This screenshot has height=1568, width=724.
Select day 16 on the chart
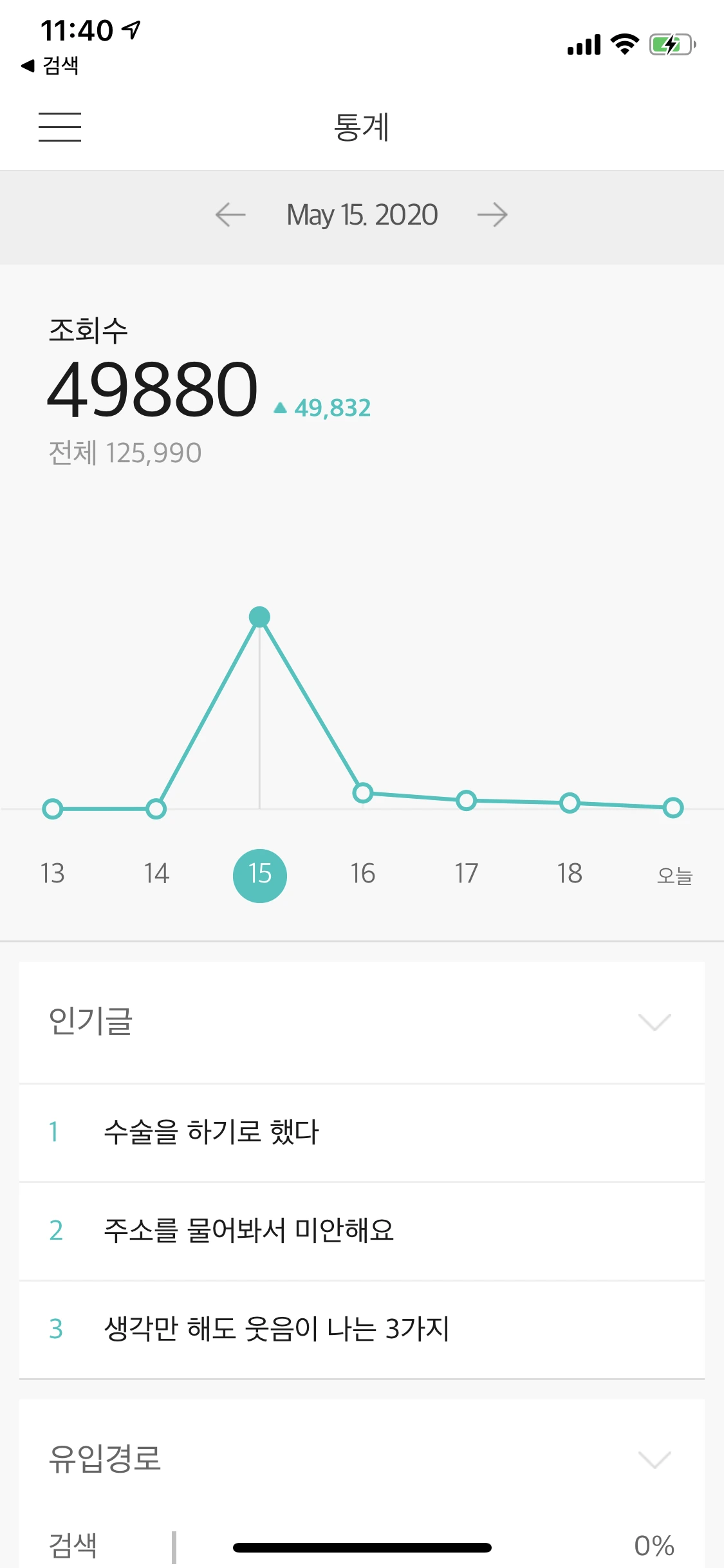click(363, 873)
